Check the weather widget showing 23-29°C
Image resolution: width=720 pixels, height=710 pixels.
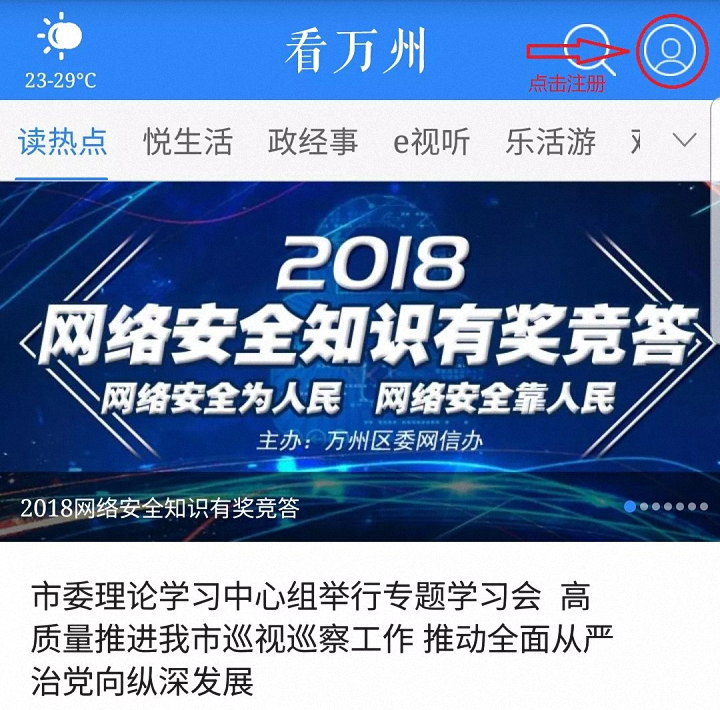60,52
